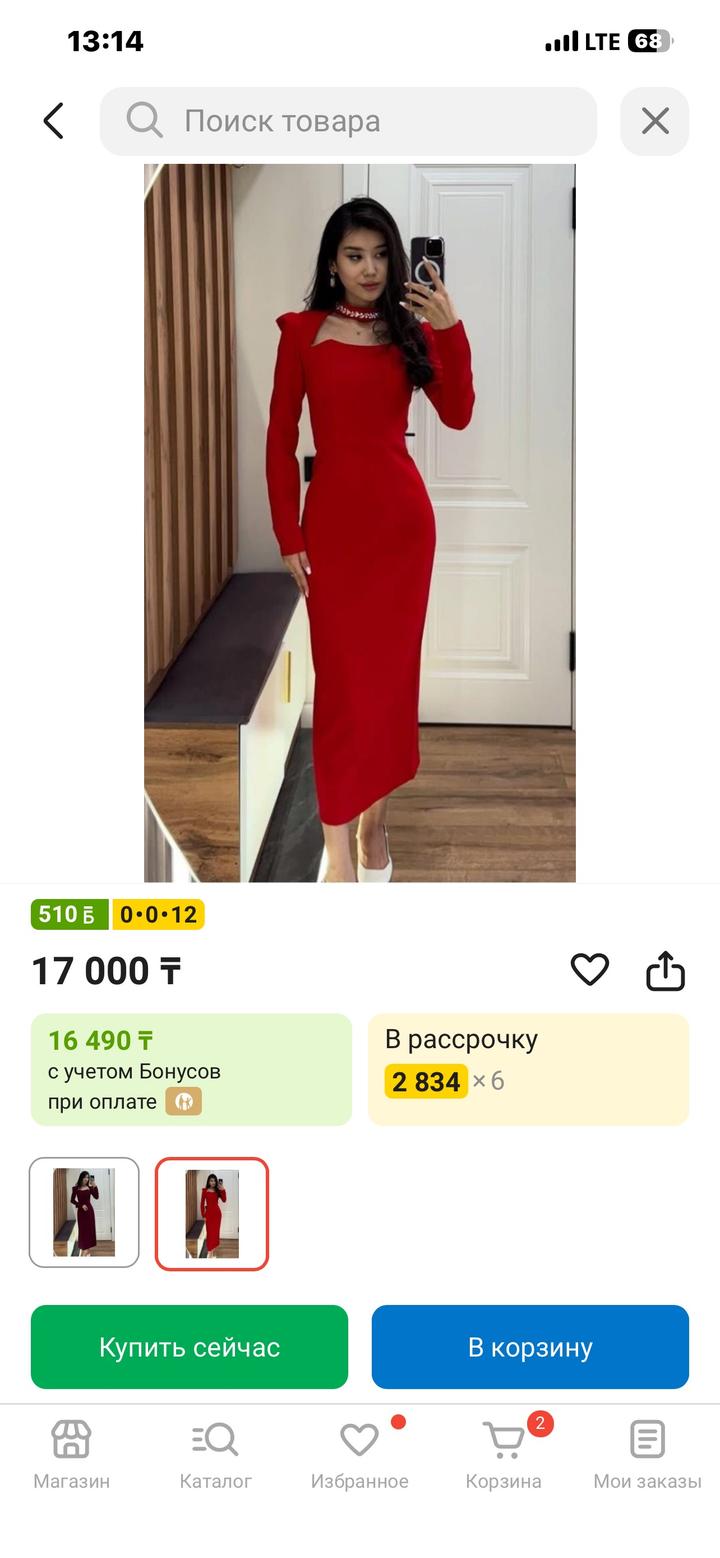Viewport: 720px width, 1558px height.
Task: Open the Корзина tab
Action: [x=504, y=1454]
